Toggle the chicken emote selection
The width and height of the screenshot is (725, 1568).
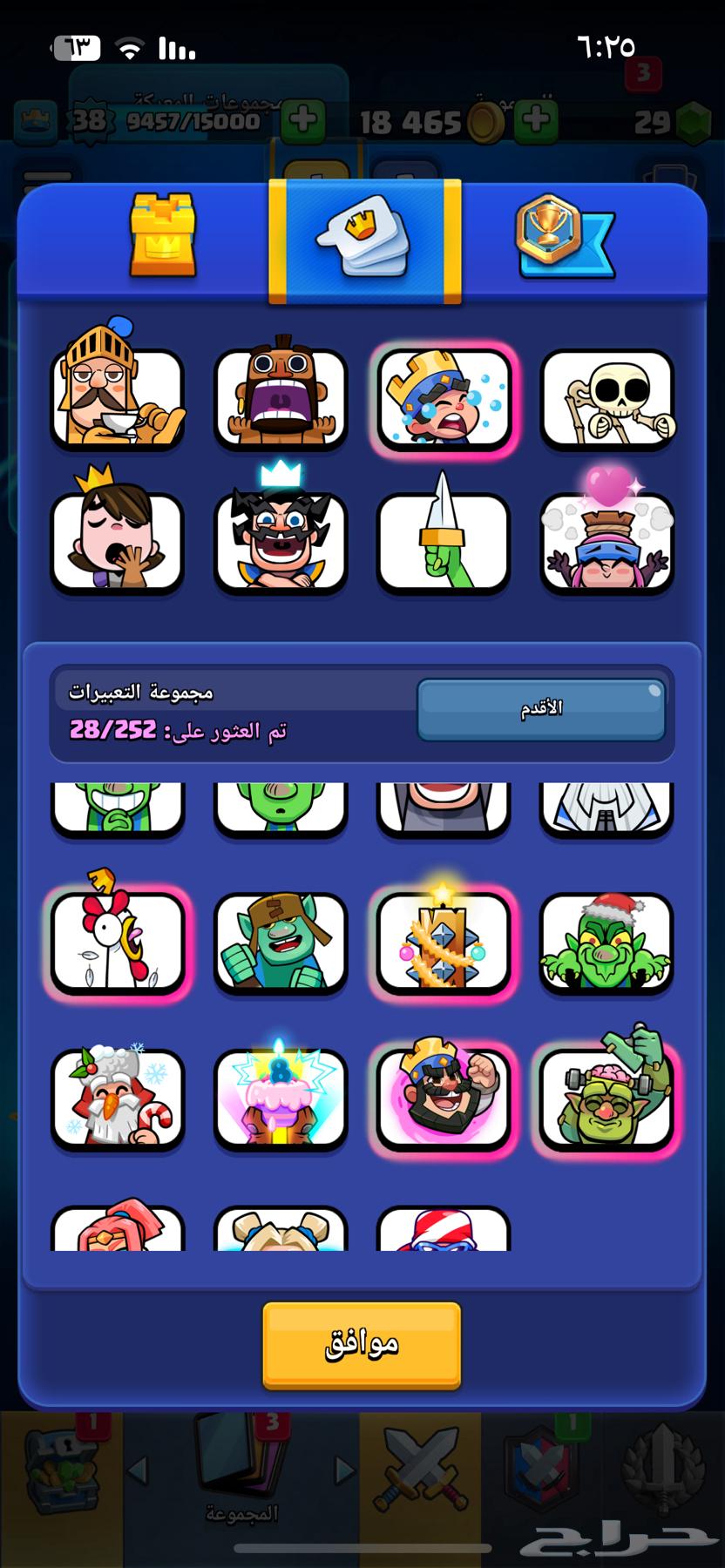tap(118, 943)
